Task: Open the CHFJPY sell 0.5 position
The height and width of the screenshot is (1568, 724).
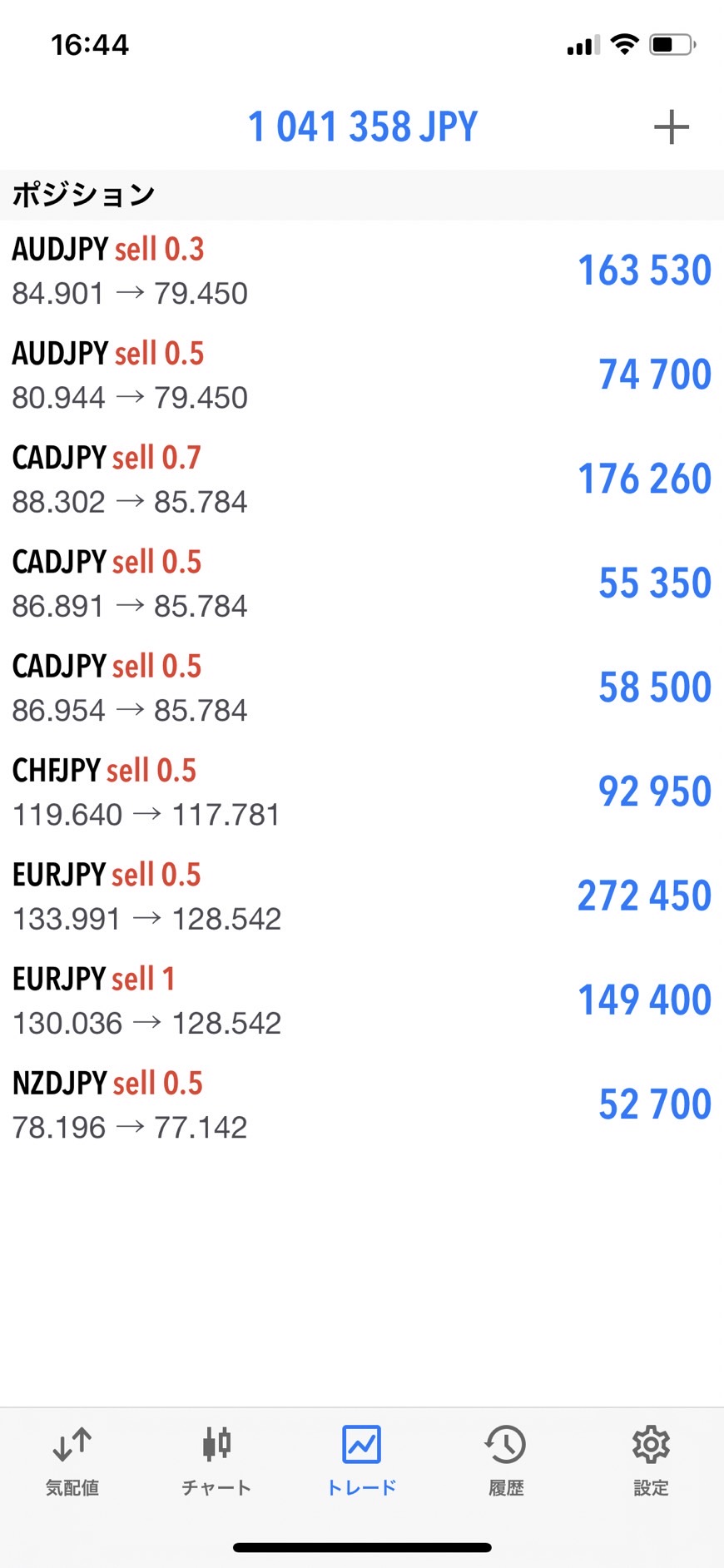Action: (x=361, y=791)
